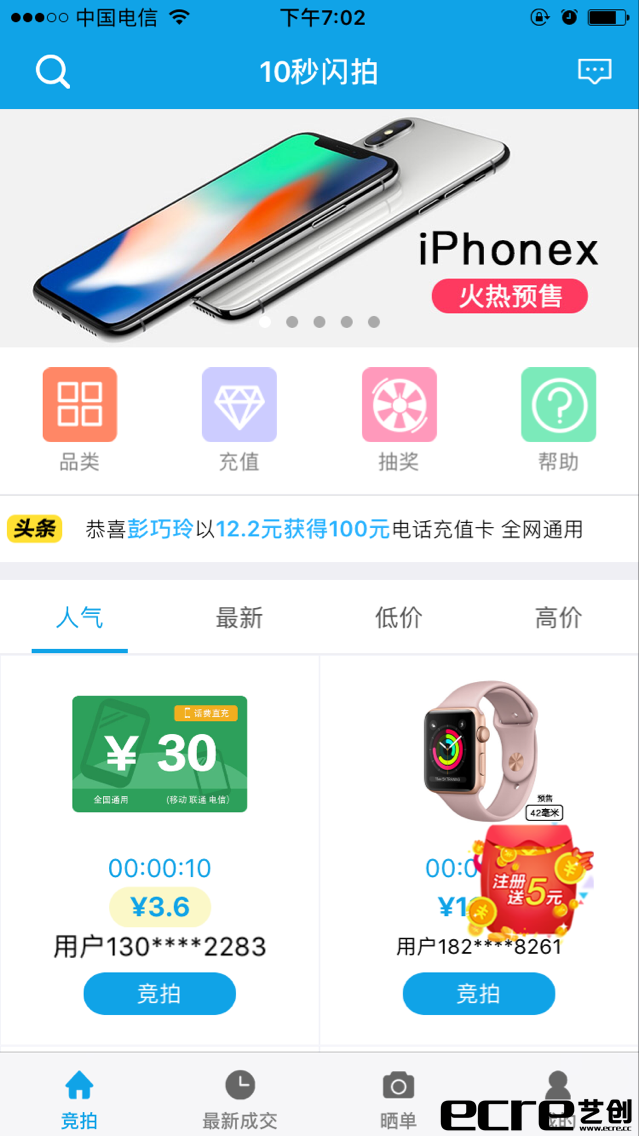Switch to the 高价 tab
639x1136 pixels.
pos(558,618)
